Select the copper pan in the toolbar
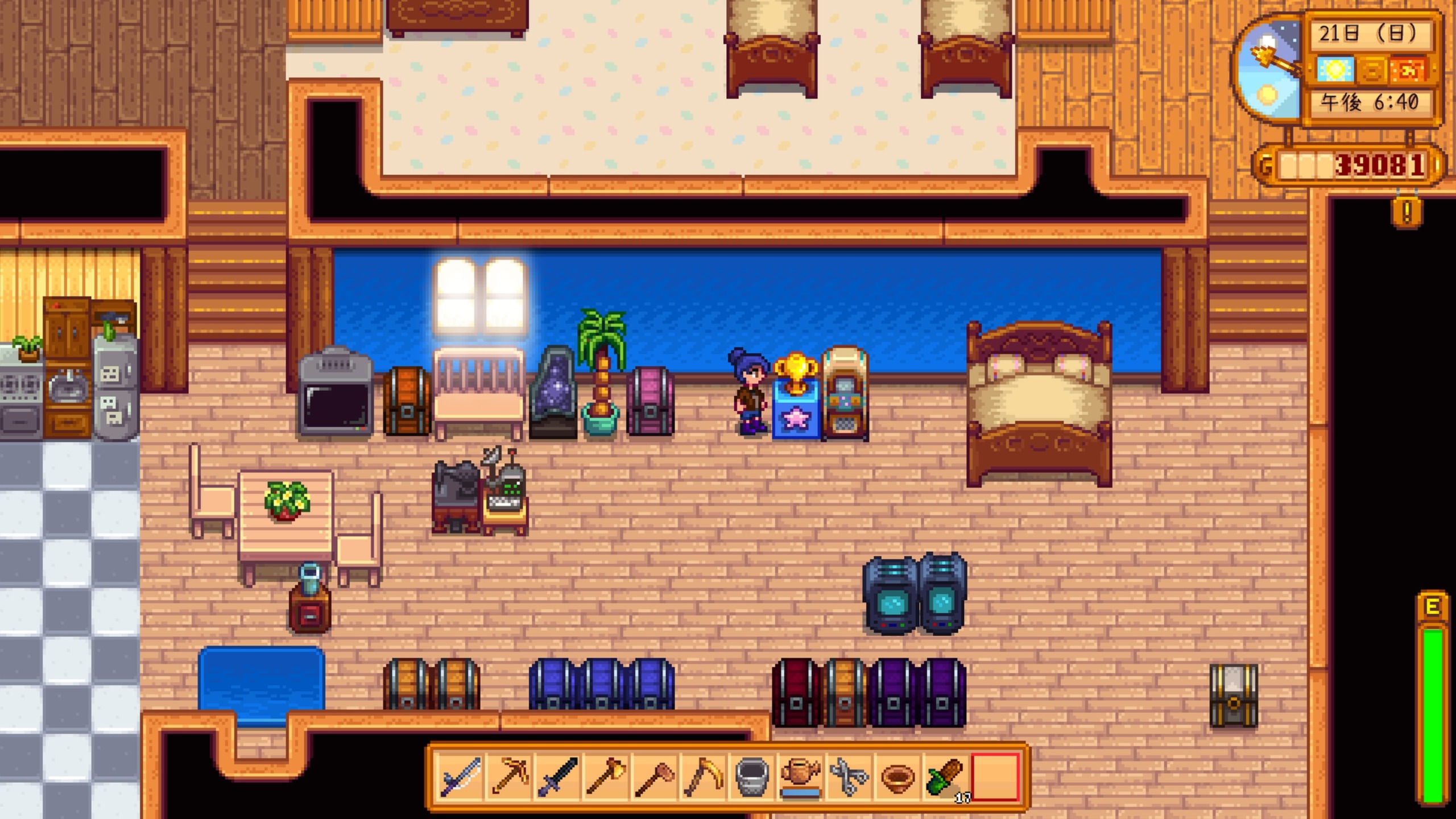Image resolution: width=1456 pixels, height=819 pixels. (897, 776)
